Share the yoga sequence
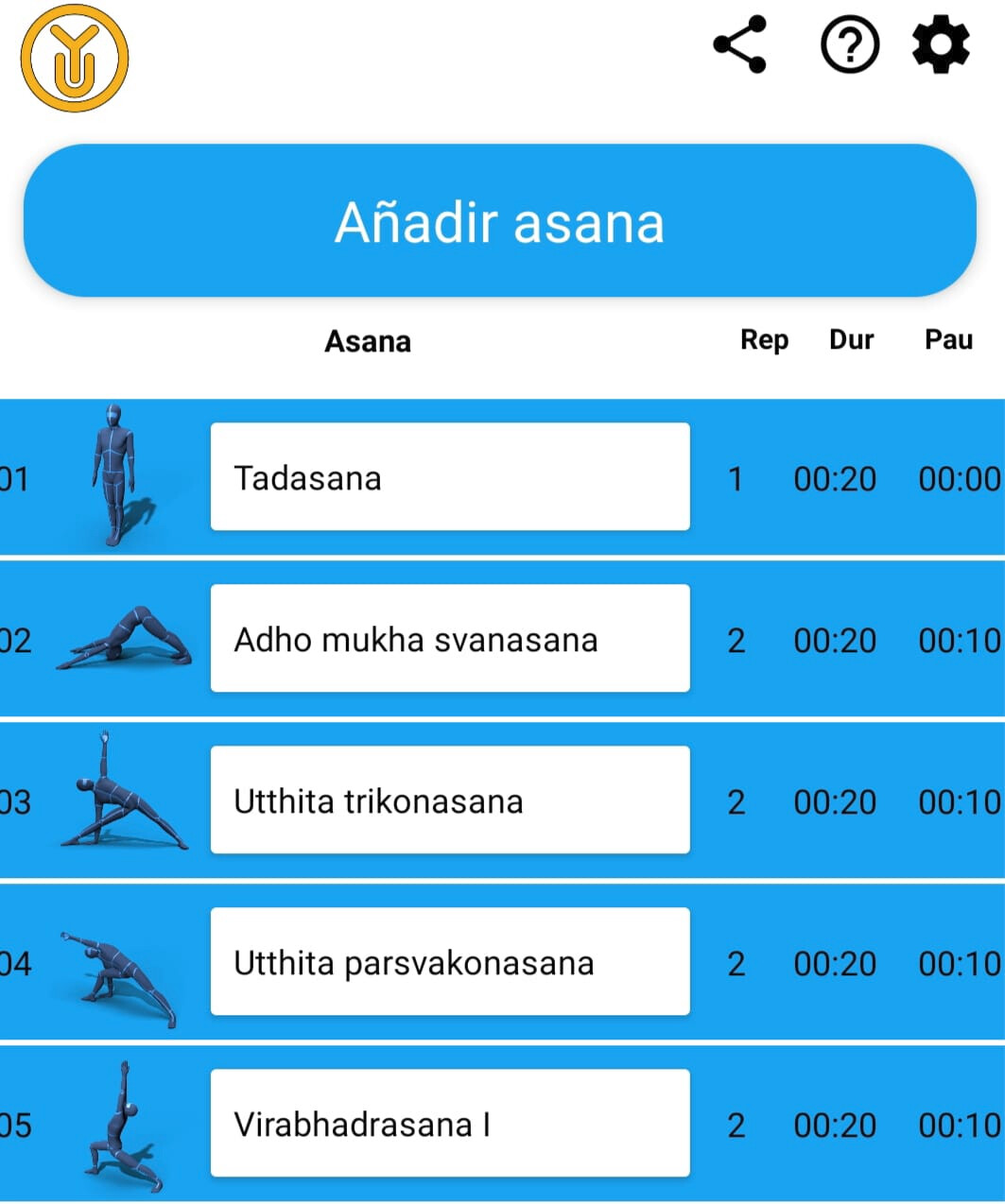The height and width of the screenshot is (1204, 1005). (x=740, y=44)
